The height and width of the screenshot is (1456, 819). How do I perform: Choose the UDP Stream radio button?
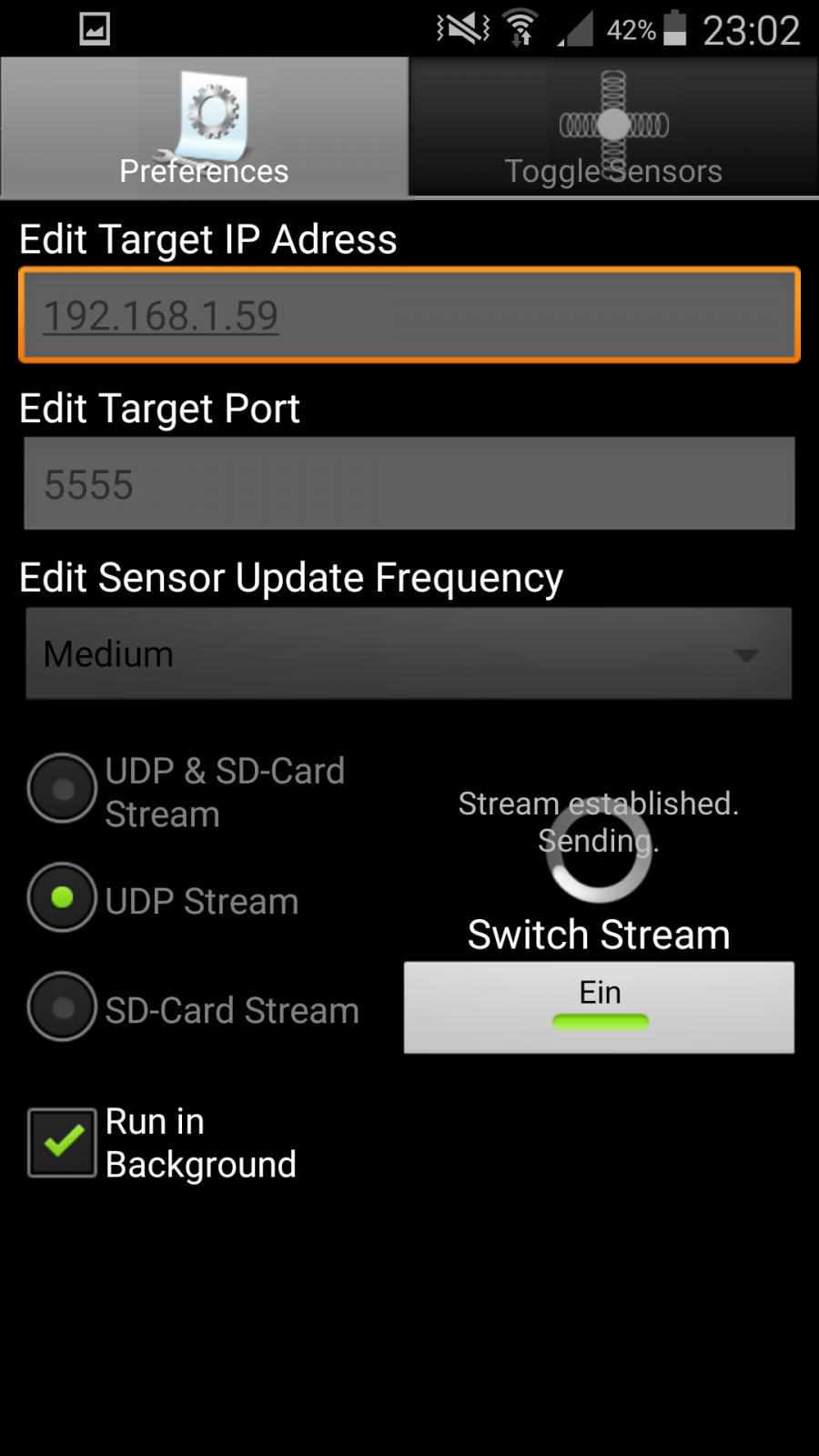62,898
